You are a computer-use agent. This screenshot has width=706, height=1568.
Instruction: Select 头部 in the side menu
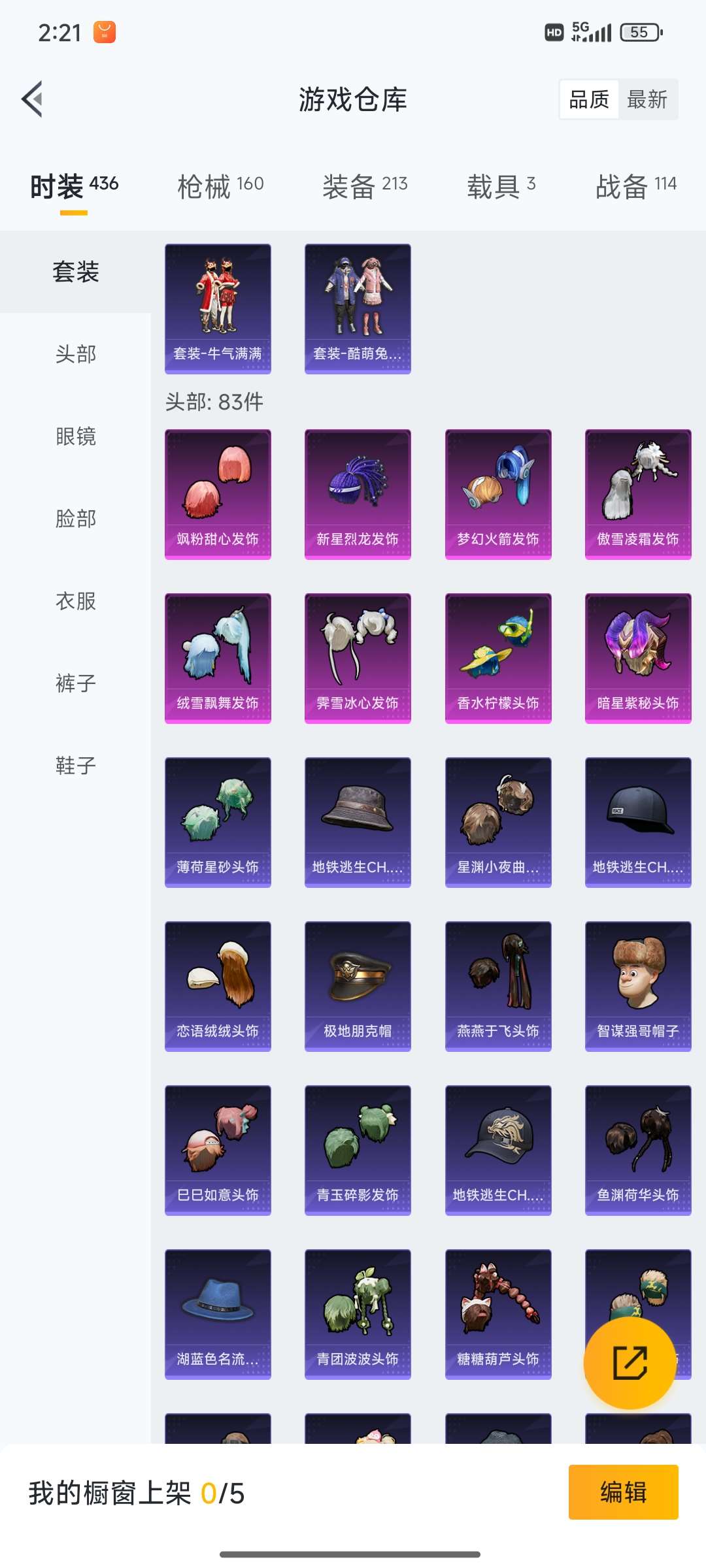[x=76, y=354]
